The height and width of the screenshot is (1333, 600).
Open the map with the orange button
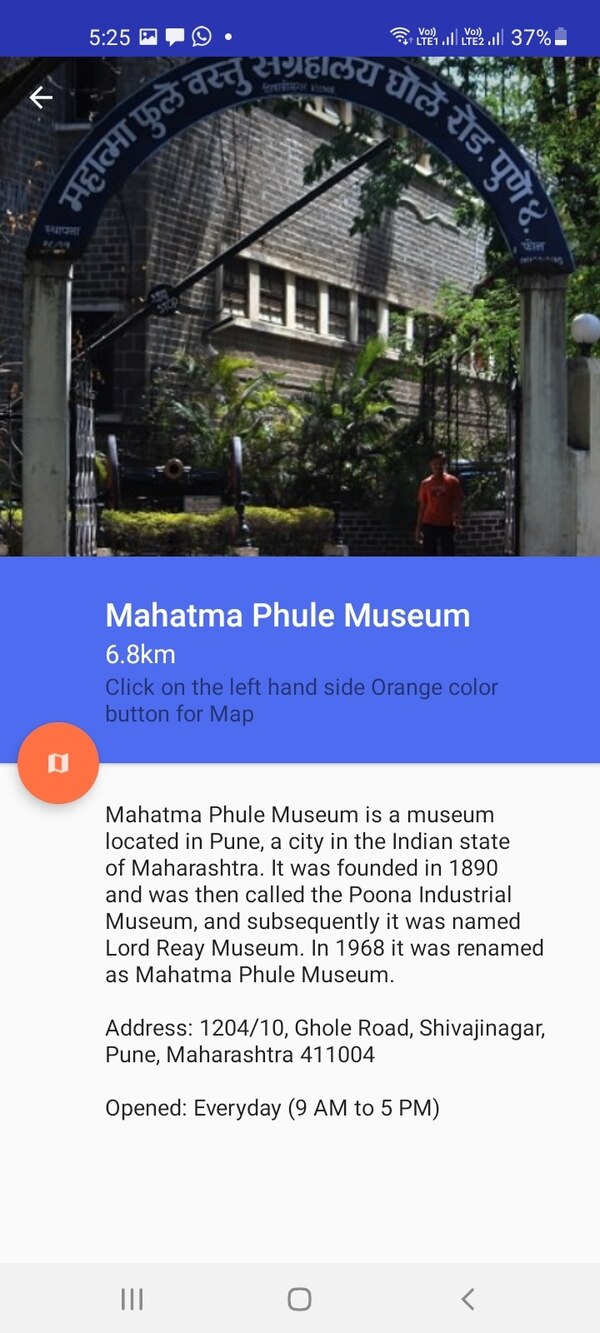pyautogui.click(x=58, y=763)
